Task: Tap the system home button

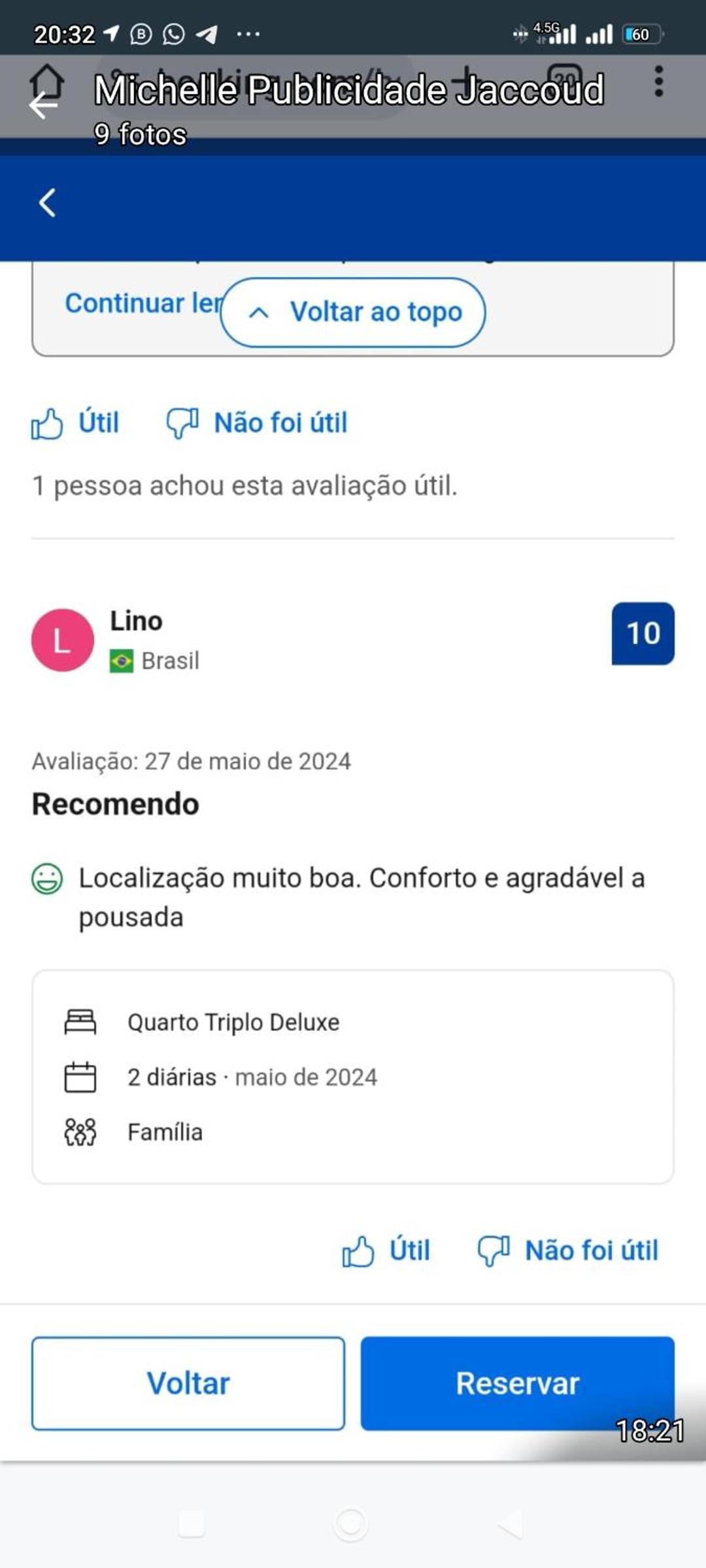Action: (x=350, y=1524)
